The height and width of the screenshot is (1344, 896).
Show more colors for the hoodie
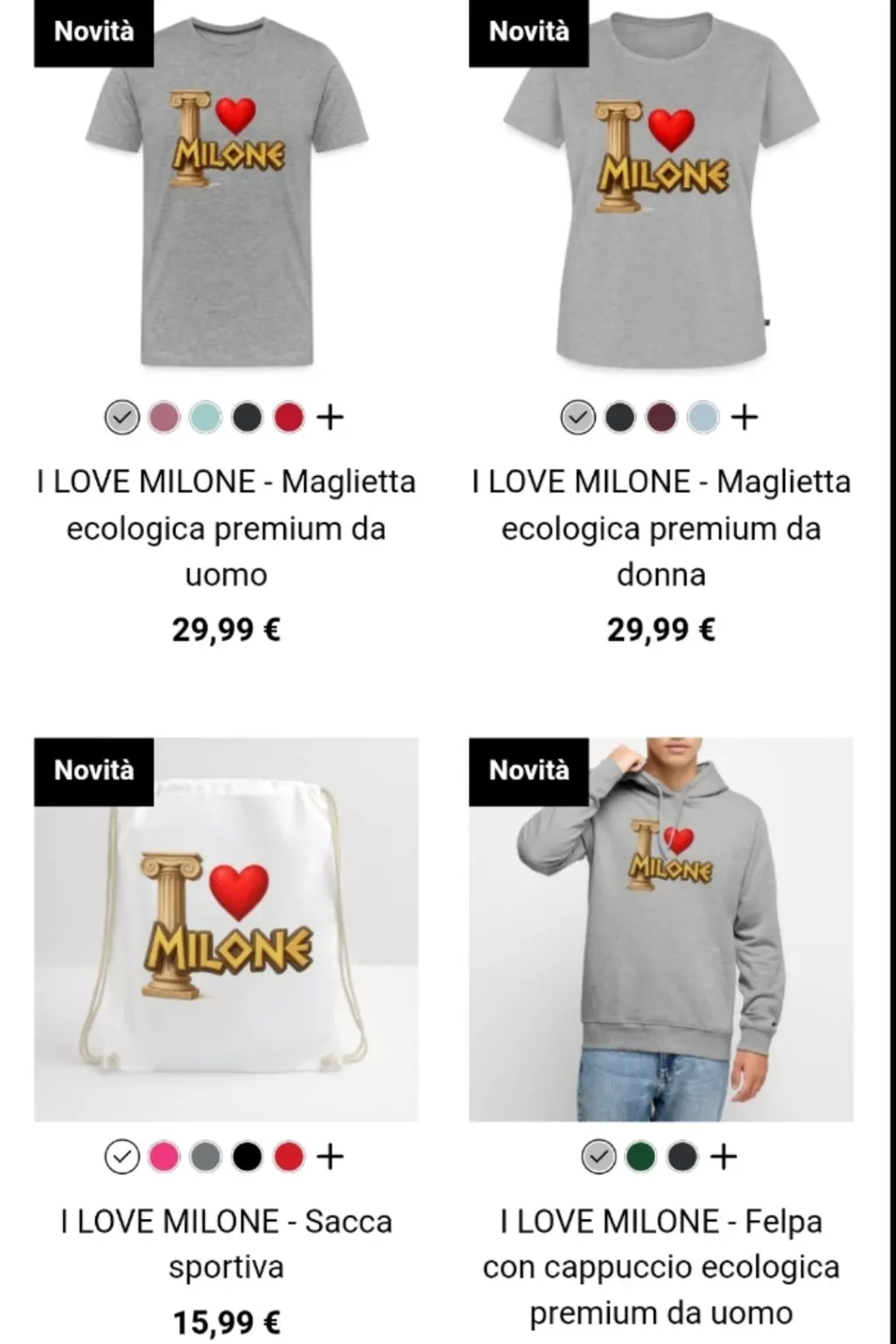[723, 1157]
